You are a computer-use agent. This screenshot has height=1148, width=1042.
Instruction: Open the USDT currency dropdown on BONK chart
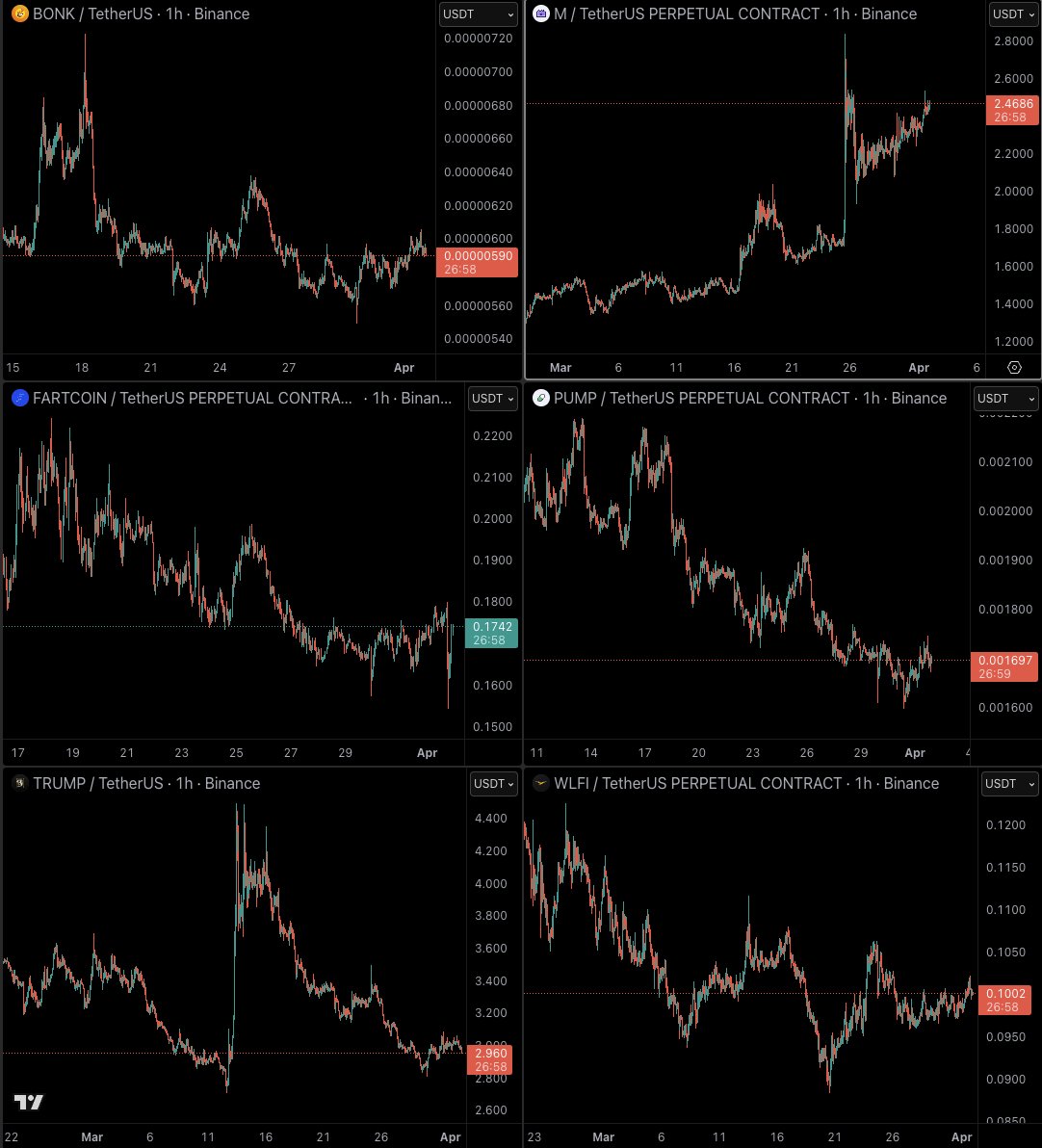(478, 14)
